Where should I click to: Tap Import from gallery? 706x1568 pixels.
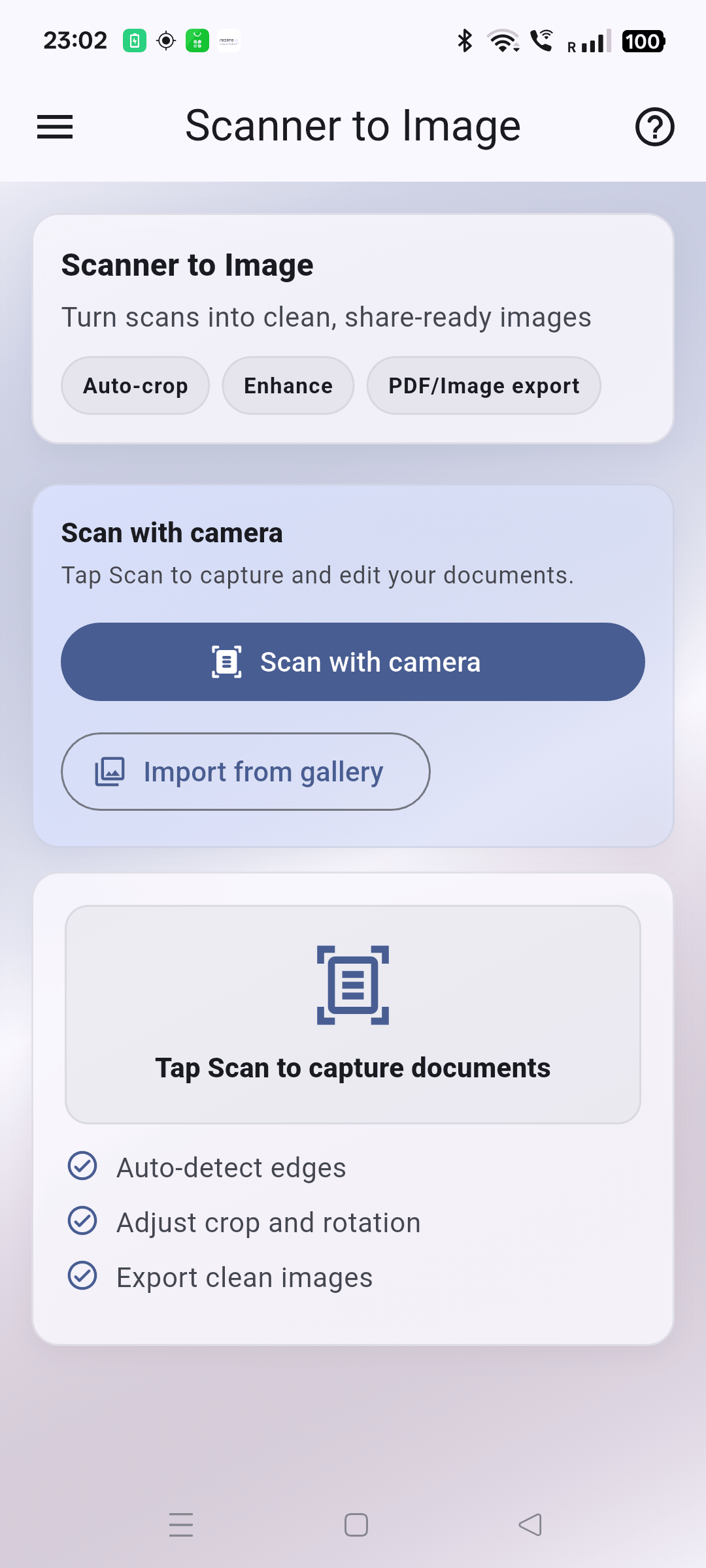[245, 771]
